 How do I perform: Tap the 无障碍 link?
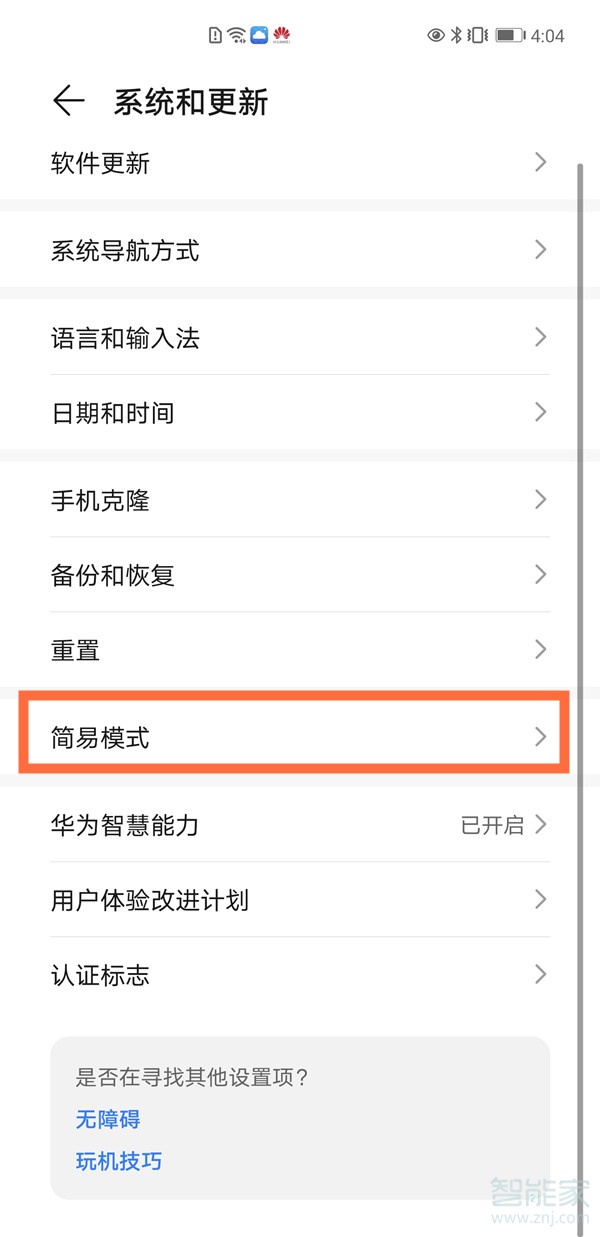pyautogui.click(x=108, y=1119)
